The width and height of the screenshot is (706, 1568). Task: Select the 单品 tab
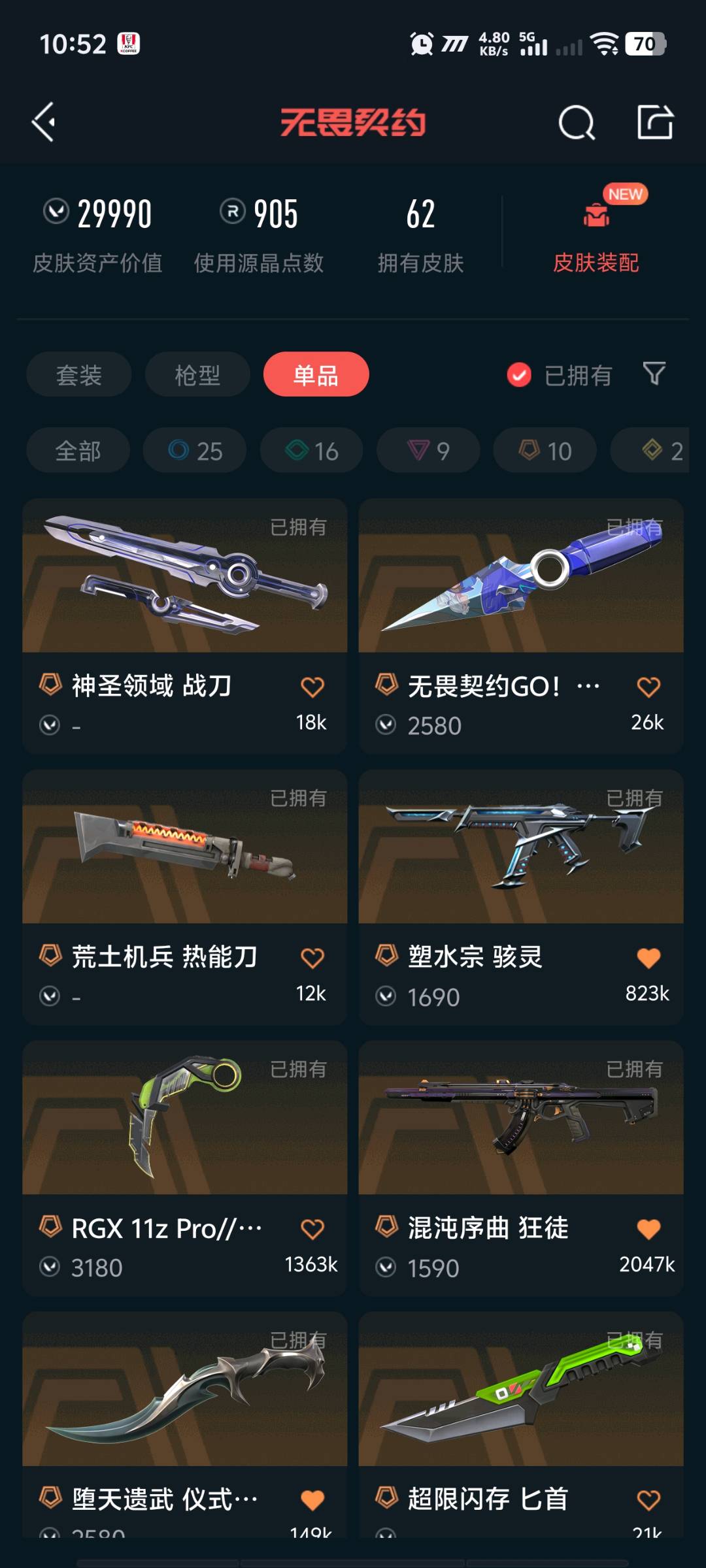coord(316,375)
